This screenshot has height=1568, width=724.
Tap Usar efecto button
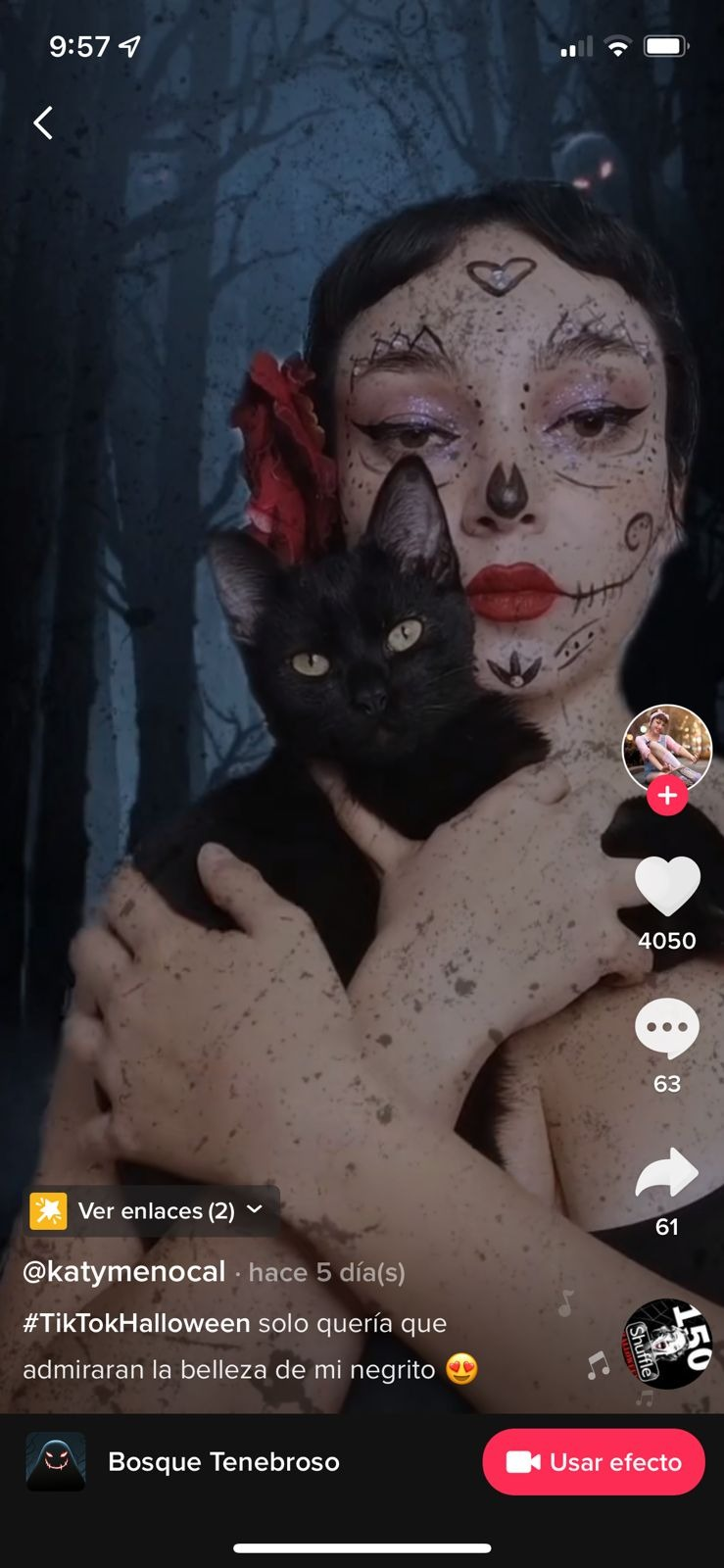594,1462
